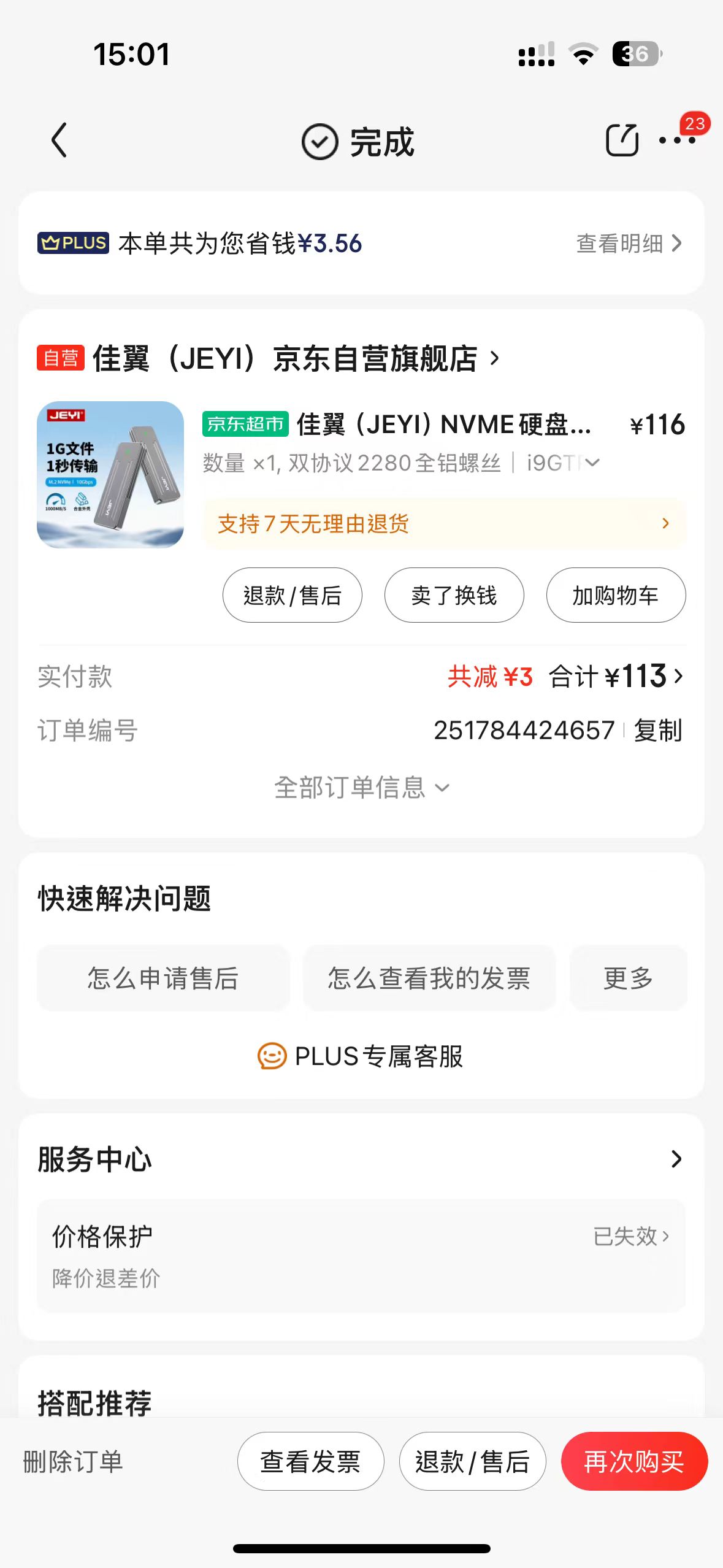This screenshot has width=723, height=1568.
Task: Open the three-dot overflow menu
Action: point(676,140)
